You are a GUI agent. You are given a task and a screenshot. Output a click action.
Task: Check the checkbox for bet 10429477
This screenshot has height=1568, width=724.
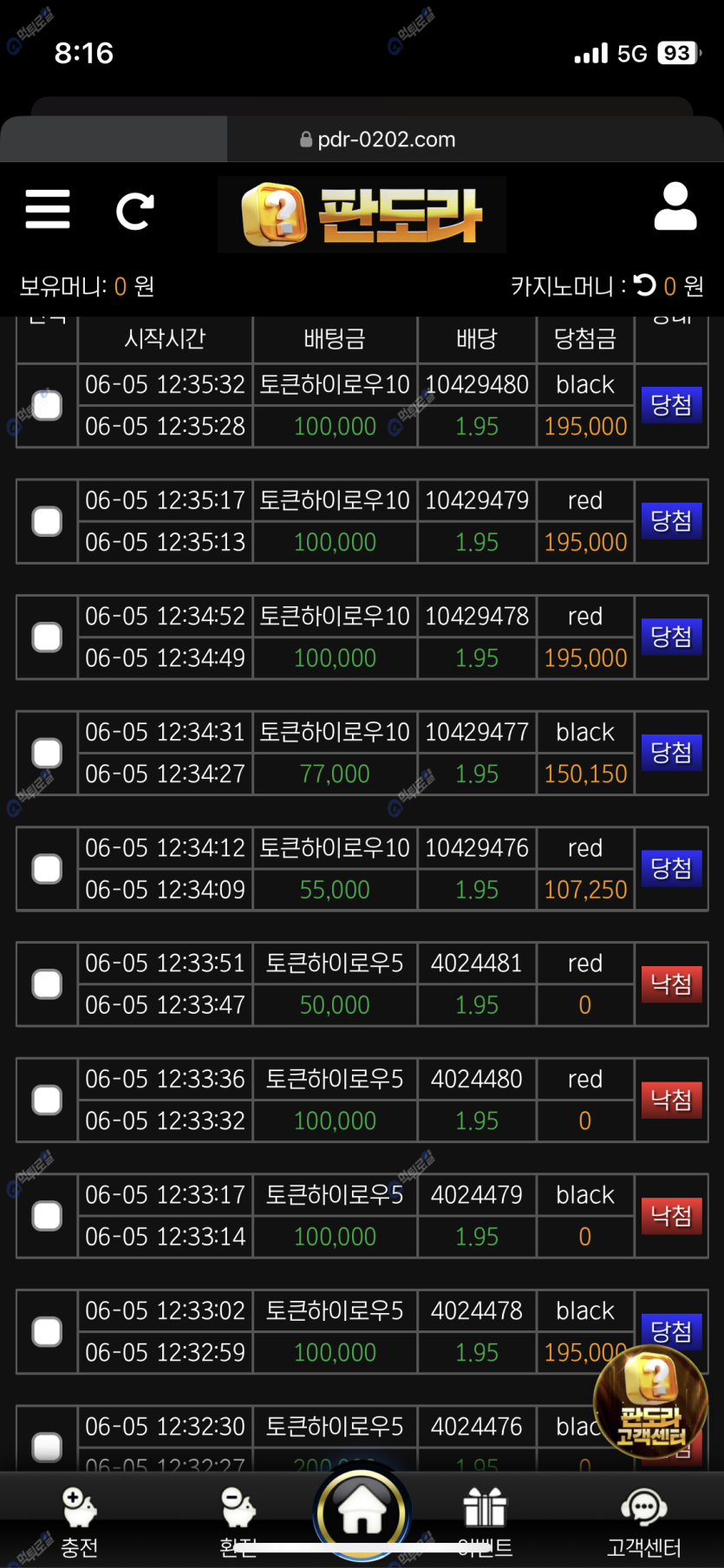point(46,753)
